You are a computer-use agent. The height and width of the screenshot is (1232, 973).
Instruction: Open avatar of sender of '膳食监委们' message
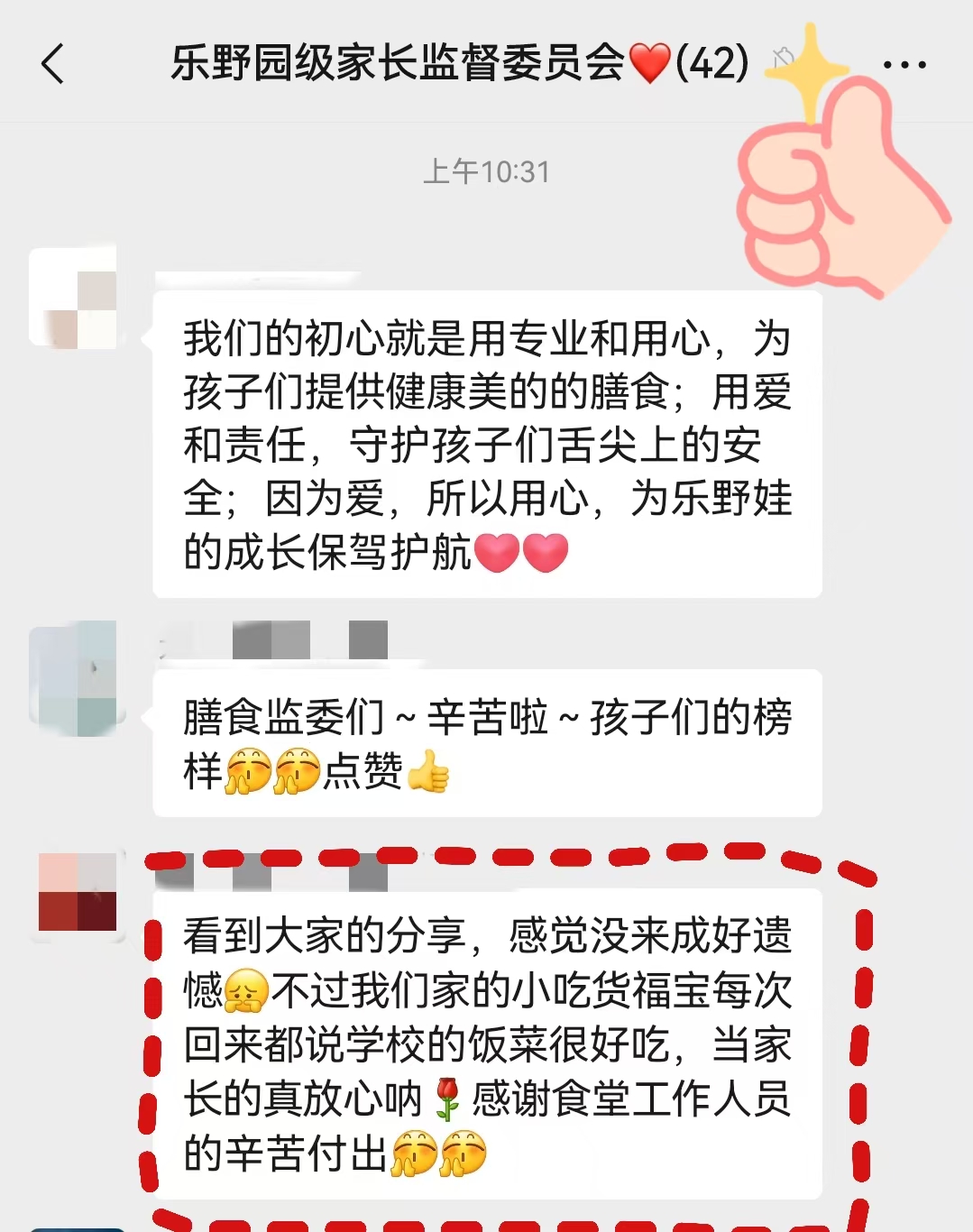pyautogui.click(x=74, y=676)
